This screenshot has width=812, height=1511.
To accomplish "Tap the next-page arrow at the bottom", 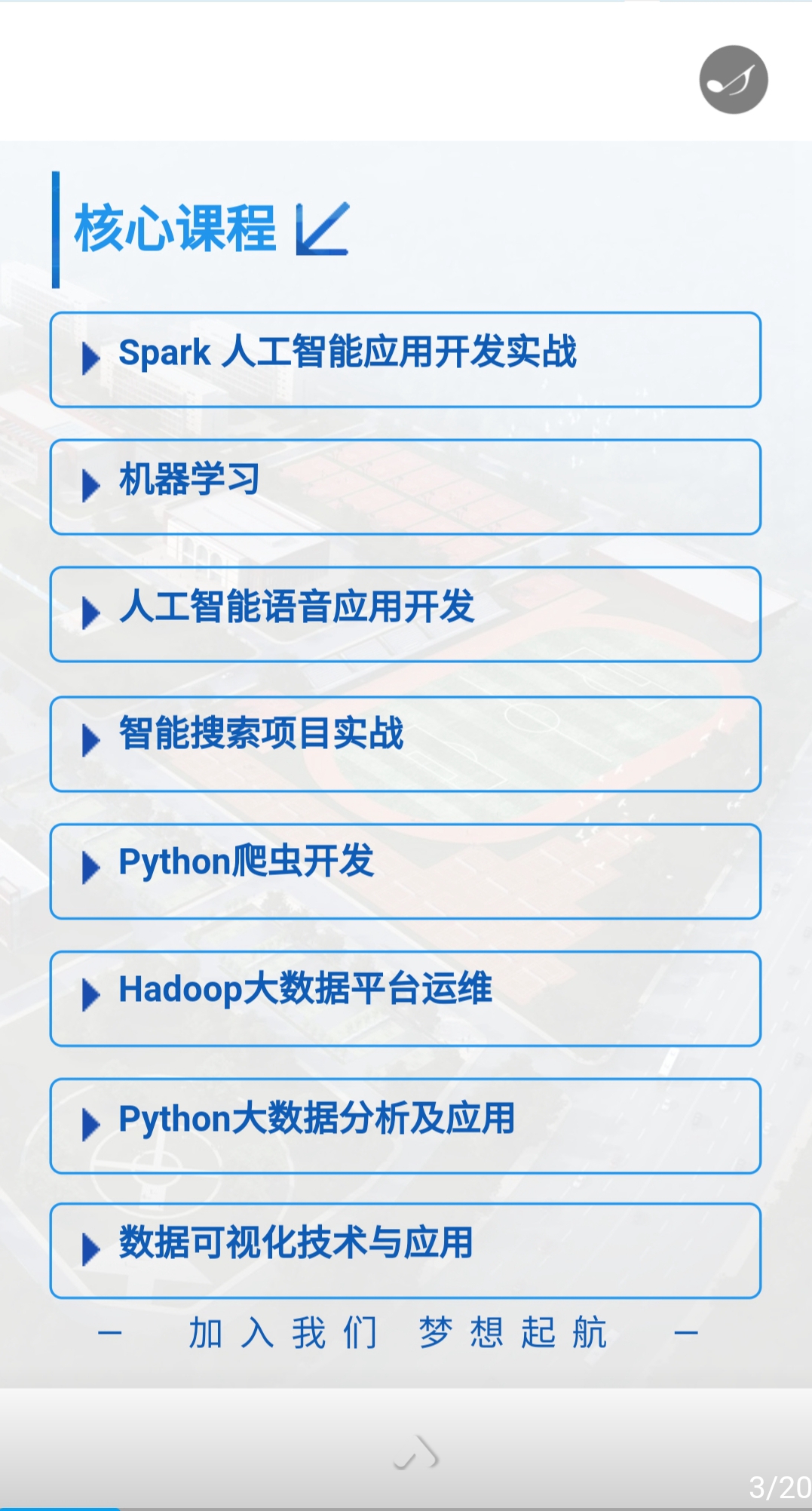I will pos(416,1452).
